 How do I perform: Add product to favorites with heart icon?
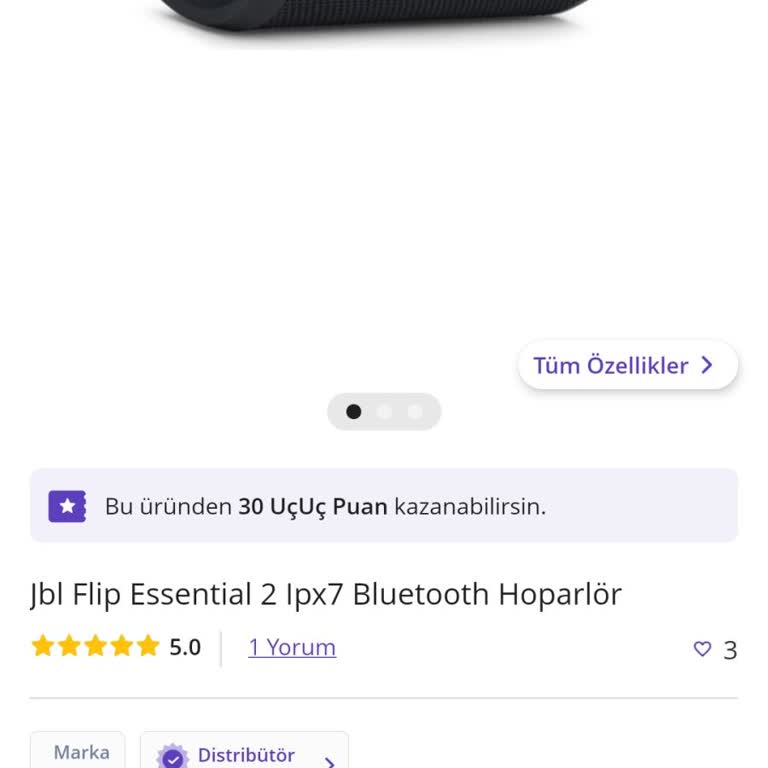tap(703, 649)
